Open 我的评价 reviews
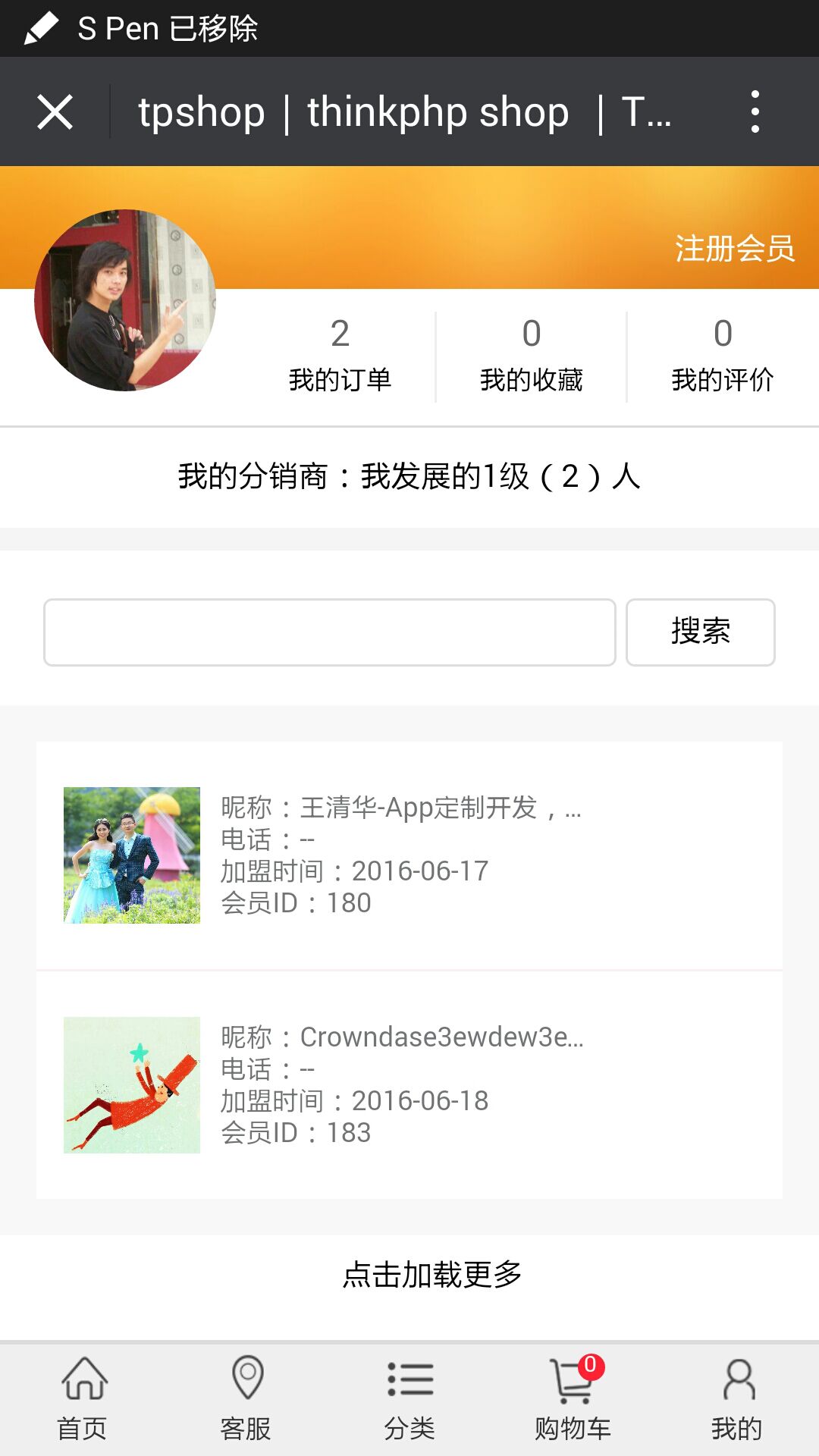The image size is (819, 1456). pyautogui.click(x=722, y=355)
